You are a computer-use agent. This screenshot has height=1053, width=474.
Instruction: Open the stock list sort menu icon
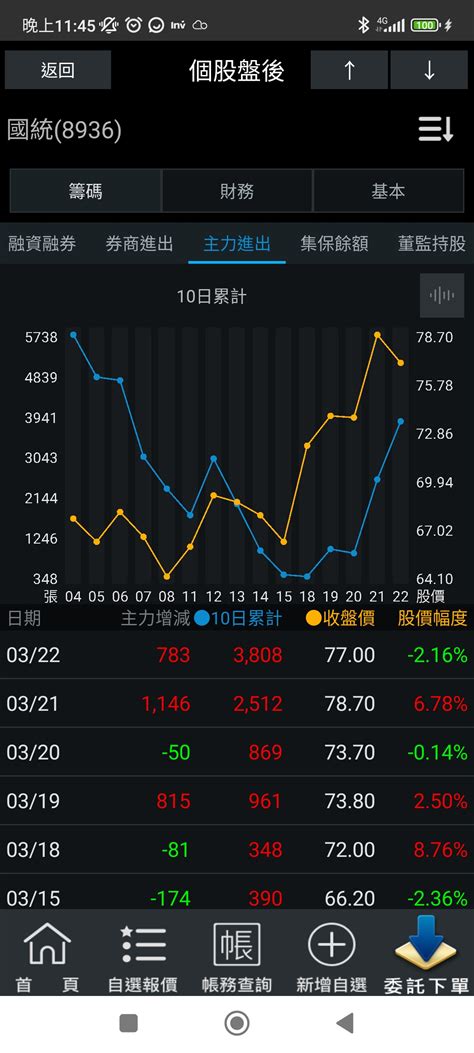(x=436, y=128)
